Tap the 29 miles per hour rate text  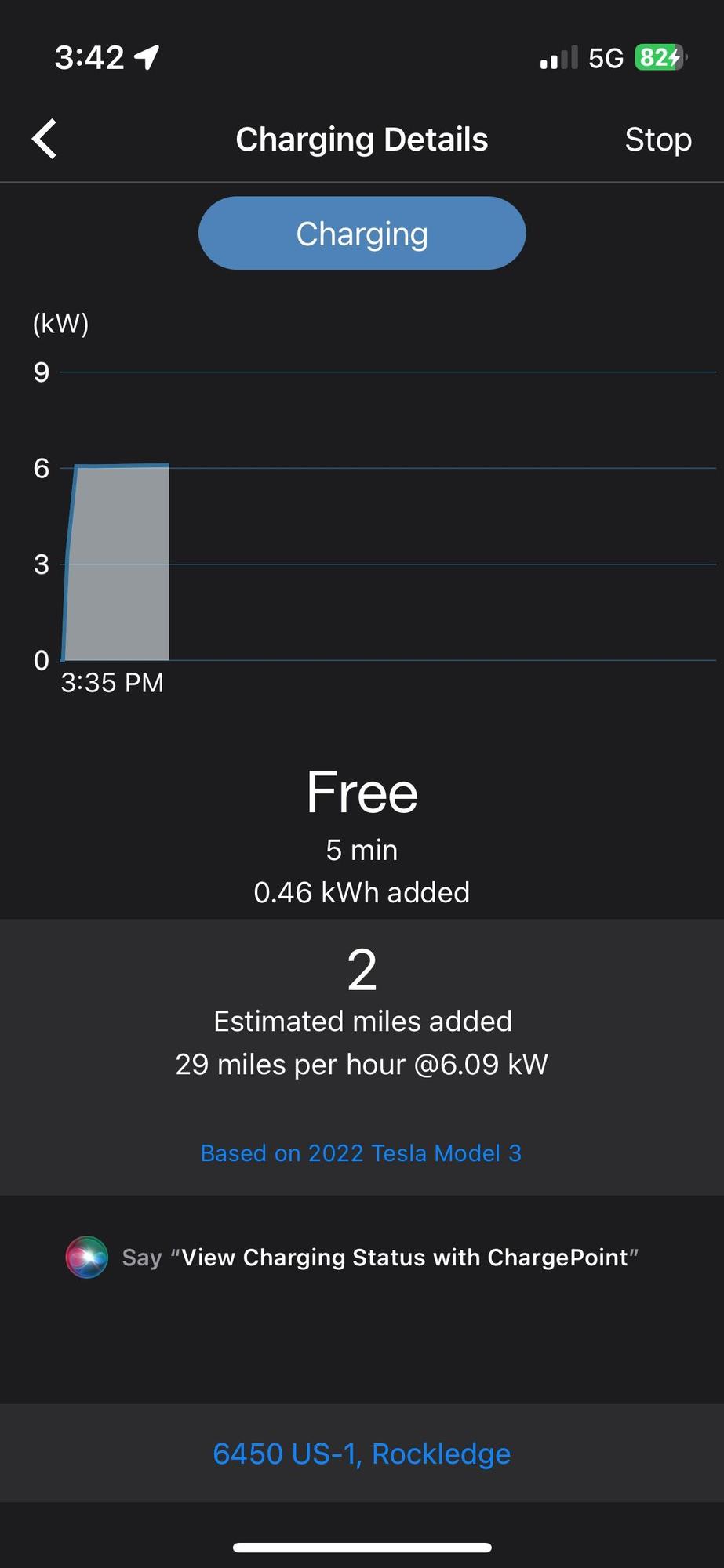(x=362, y=1064)
